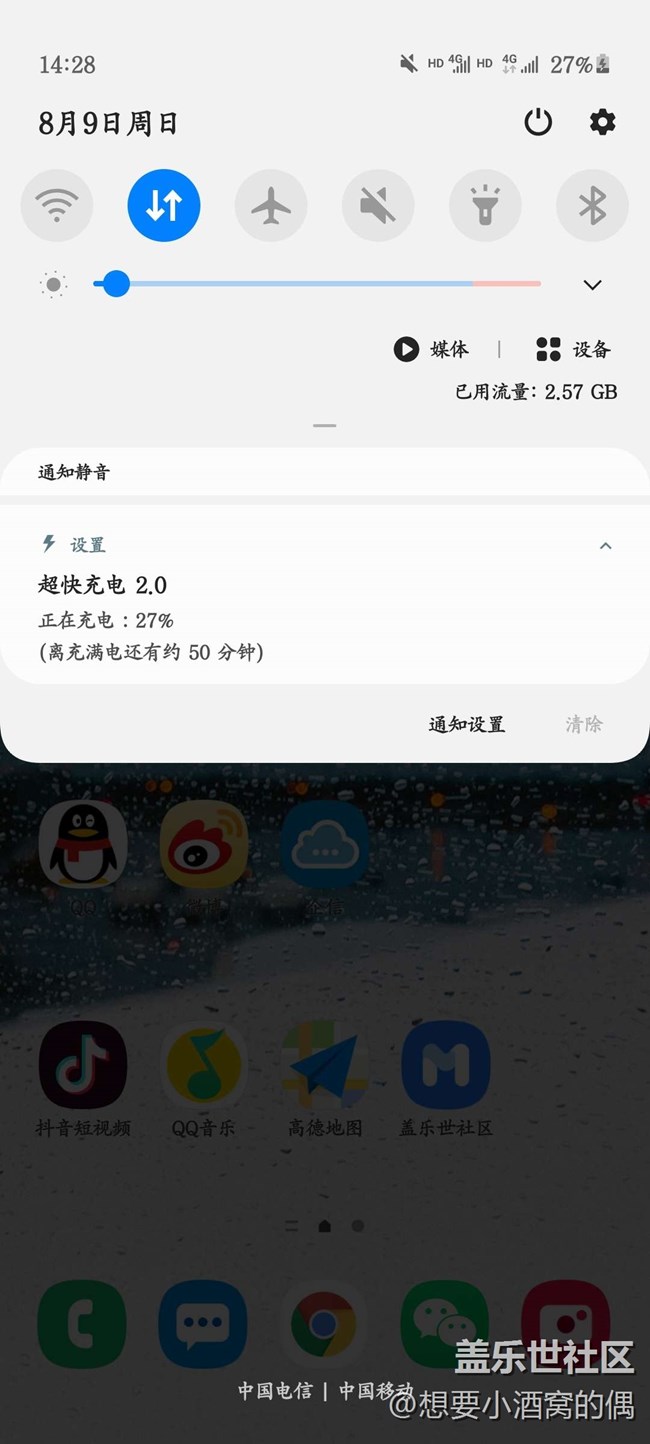Viewport: 650px width, 1444px height.
Task: Turn on Wi-Fi quick toggle
Action: [57, 206]
